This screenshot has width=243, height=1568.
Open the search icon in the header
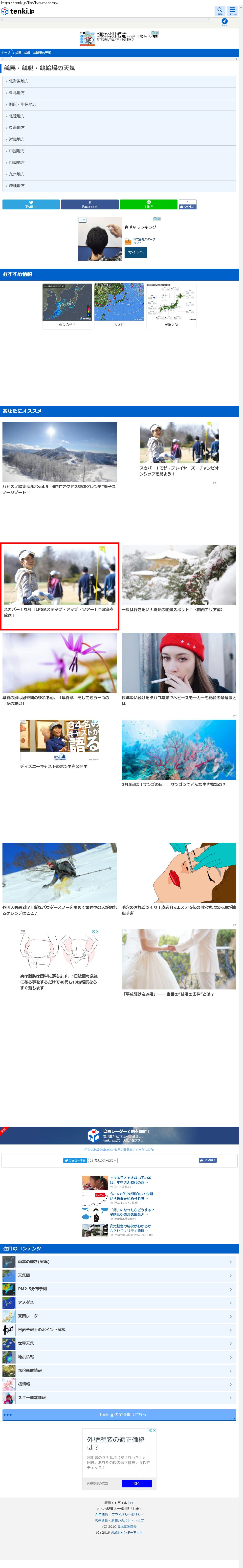click(x=220, y=11)
